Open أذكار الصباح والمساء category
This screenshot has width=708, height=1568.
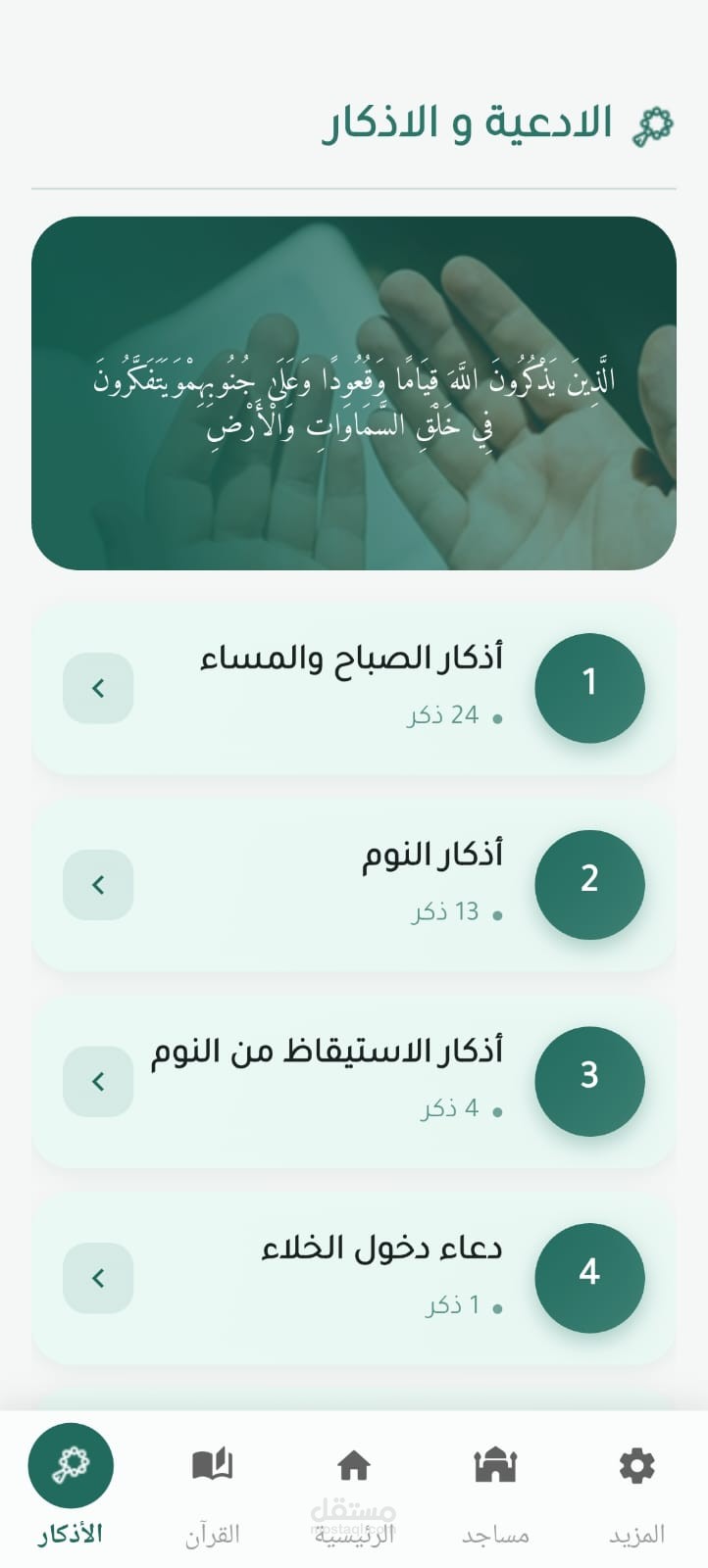[353, 689]
